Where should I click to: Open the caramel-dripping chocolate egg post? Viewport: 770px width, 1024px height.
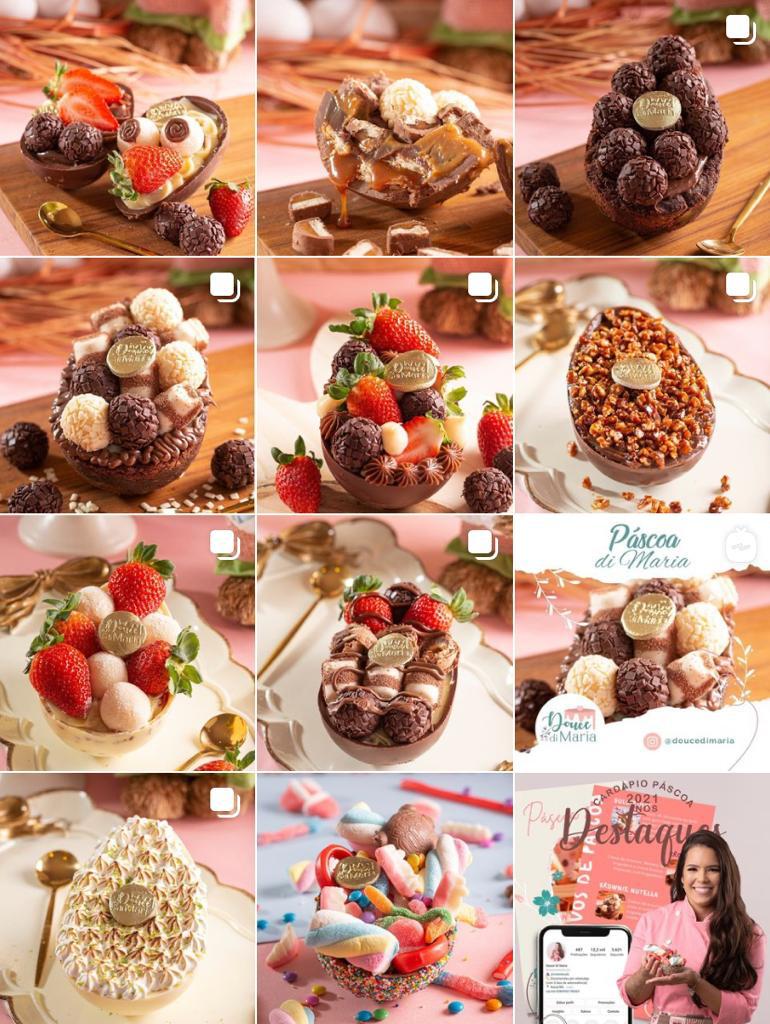(x=384, y=128)
